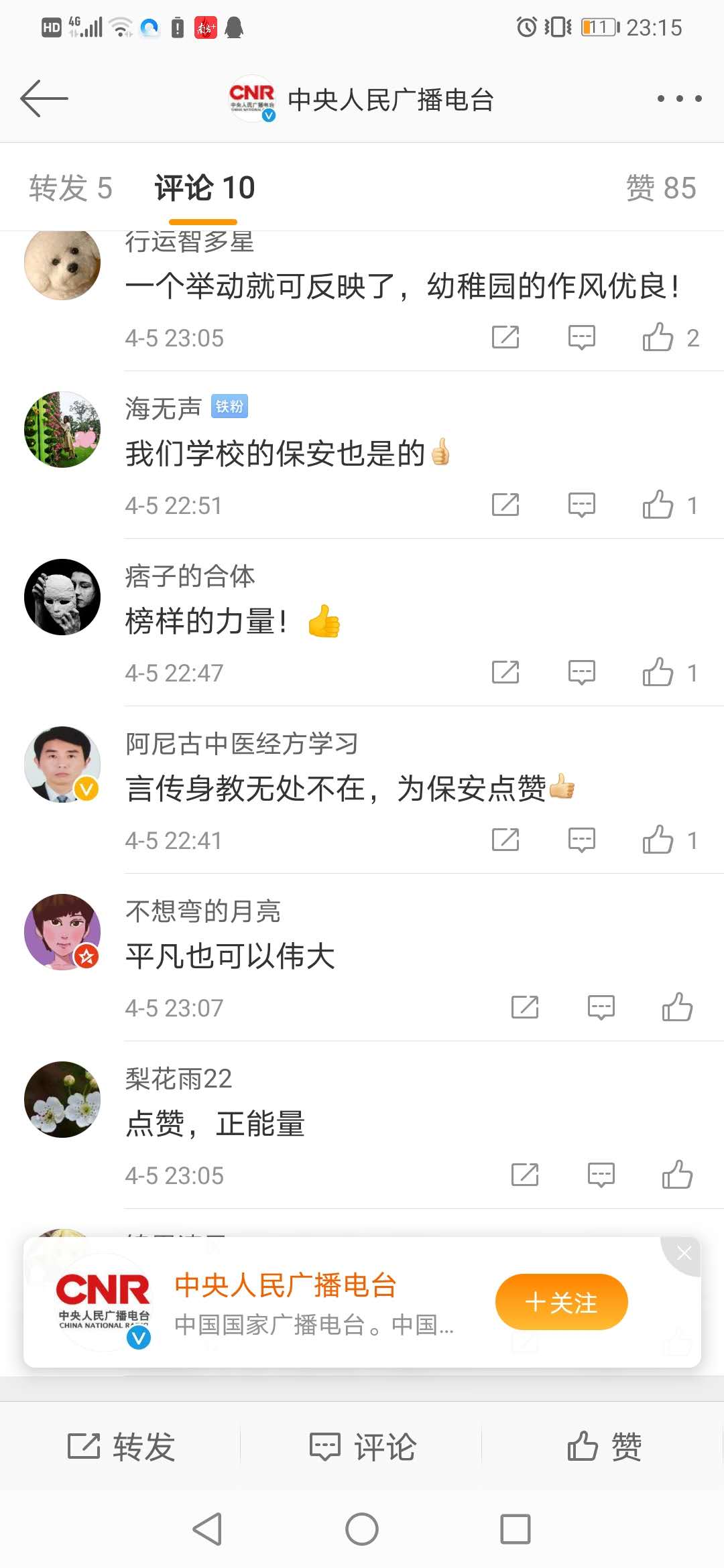Viewport: 724px width, 1568px height.
Task: Tap the system home button
Action: (x=362, y=1529)
